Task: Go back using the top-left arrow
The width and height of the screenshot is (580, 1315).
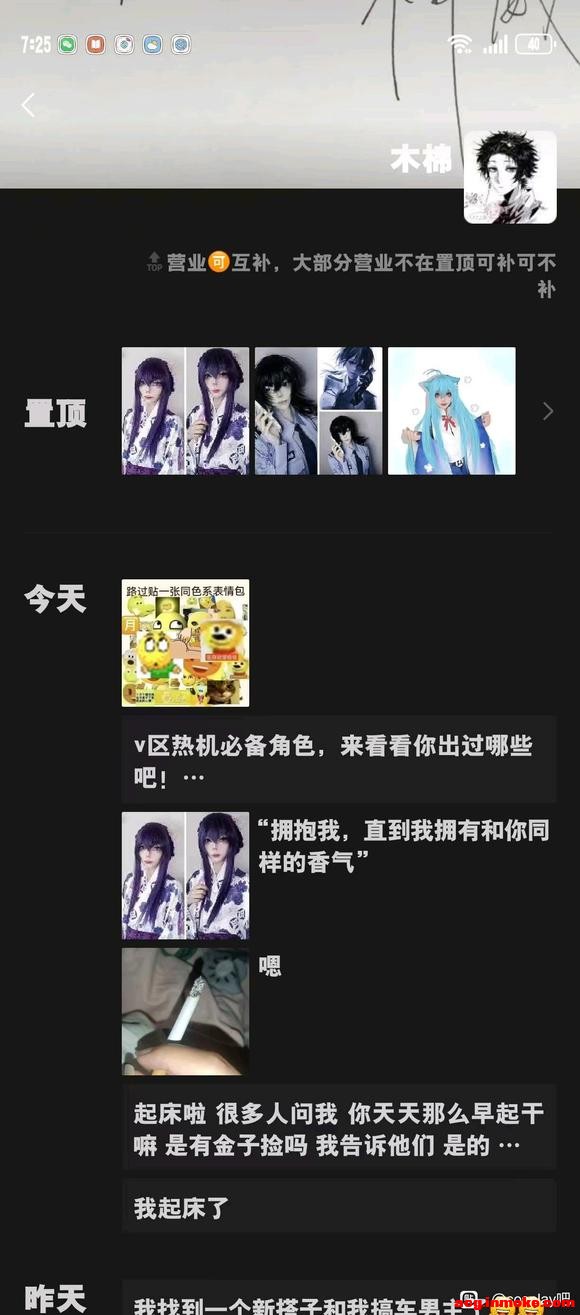Action: coord(28,105)
